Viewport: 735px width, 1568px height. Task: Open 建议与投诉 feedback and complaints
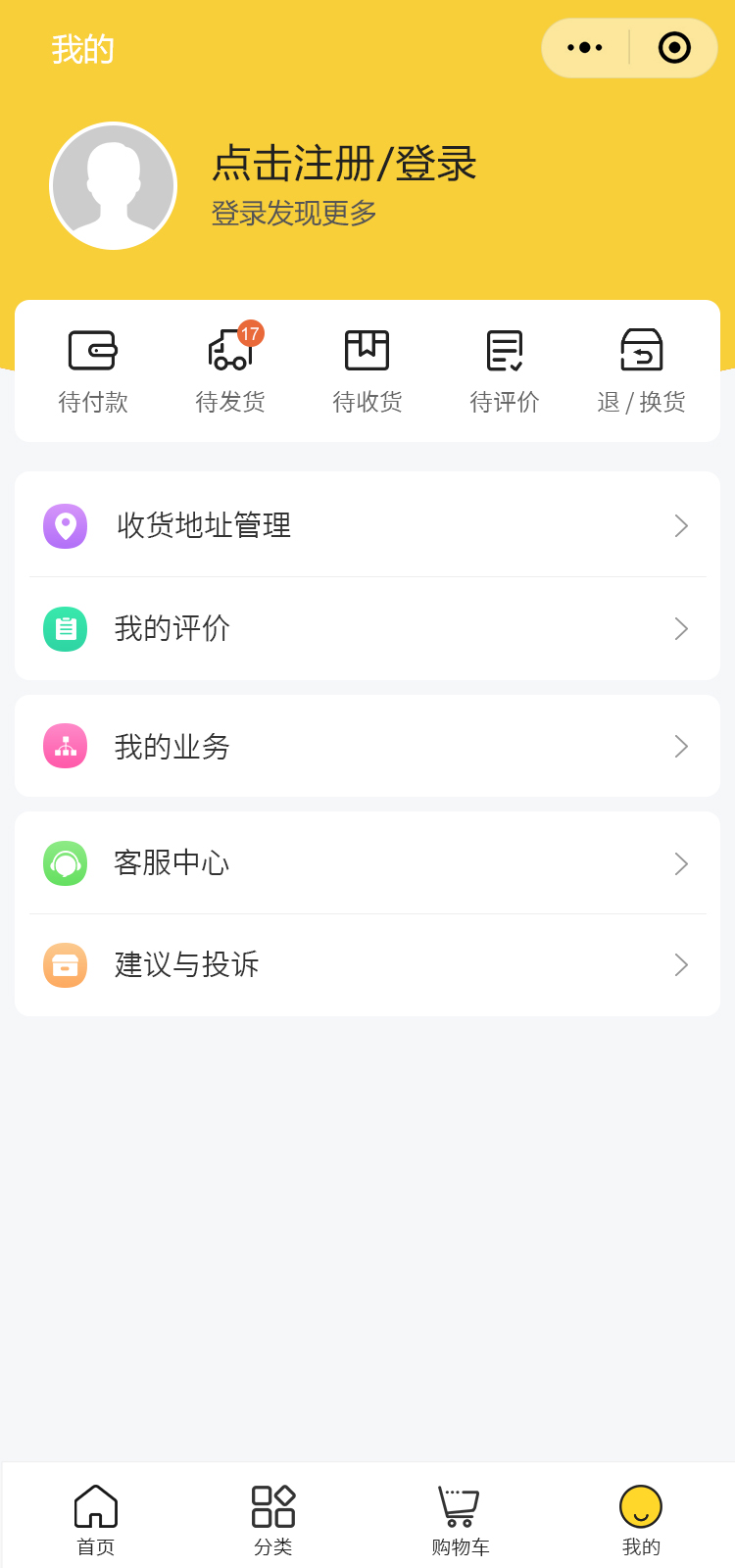pyautogui.click(x=367, y=965)
